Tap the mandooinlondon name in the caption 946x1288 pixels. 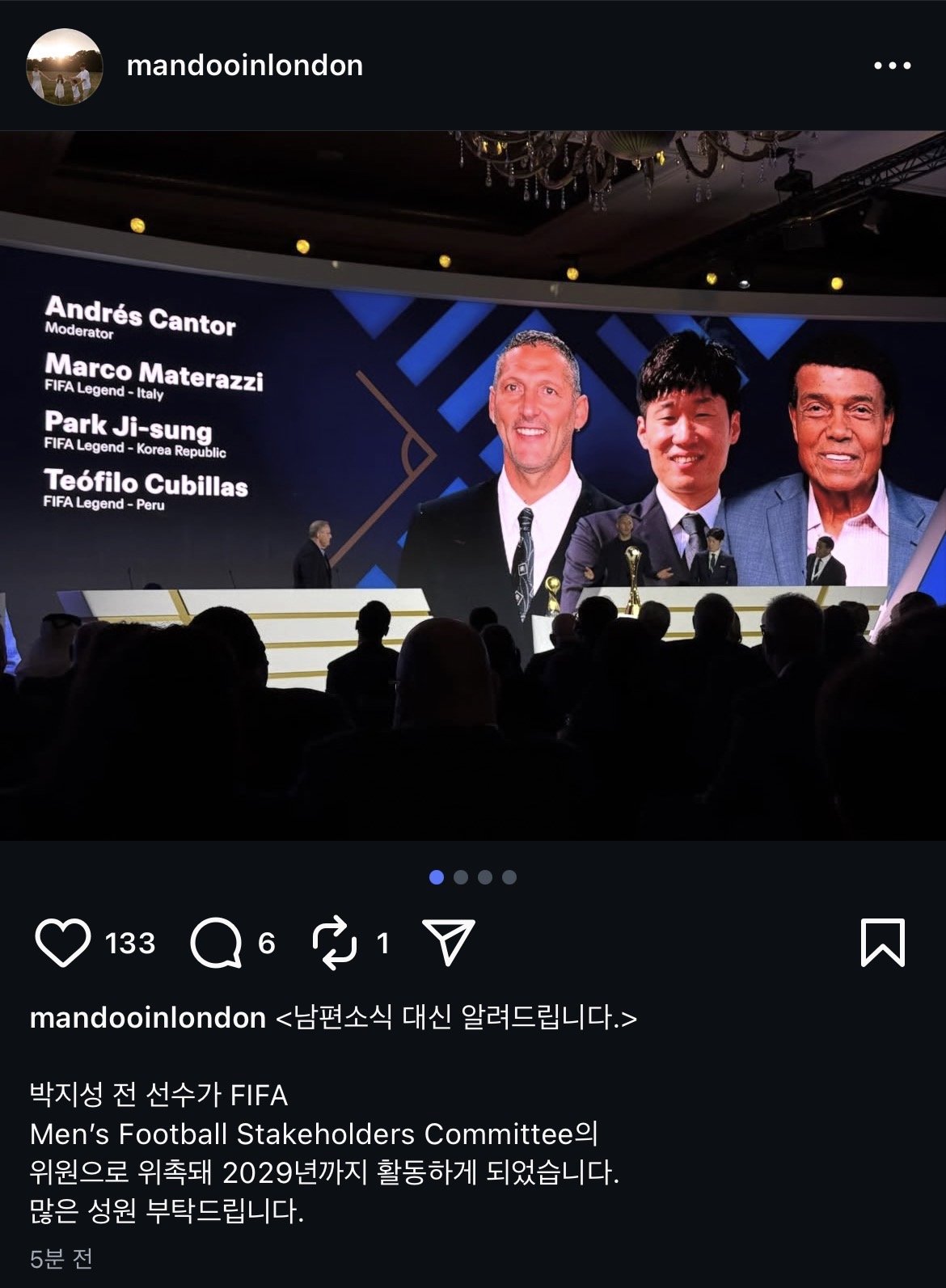(x=147, y=1018)
